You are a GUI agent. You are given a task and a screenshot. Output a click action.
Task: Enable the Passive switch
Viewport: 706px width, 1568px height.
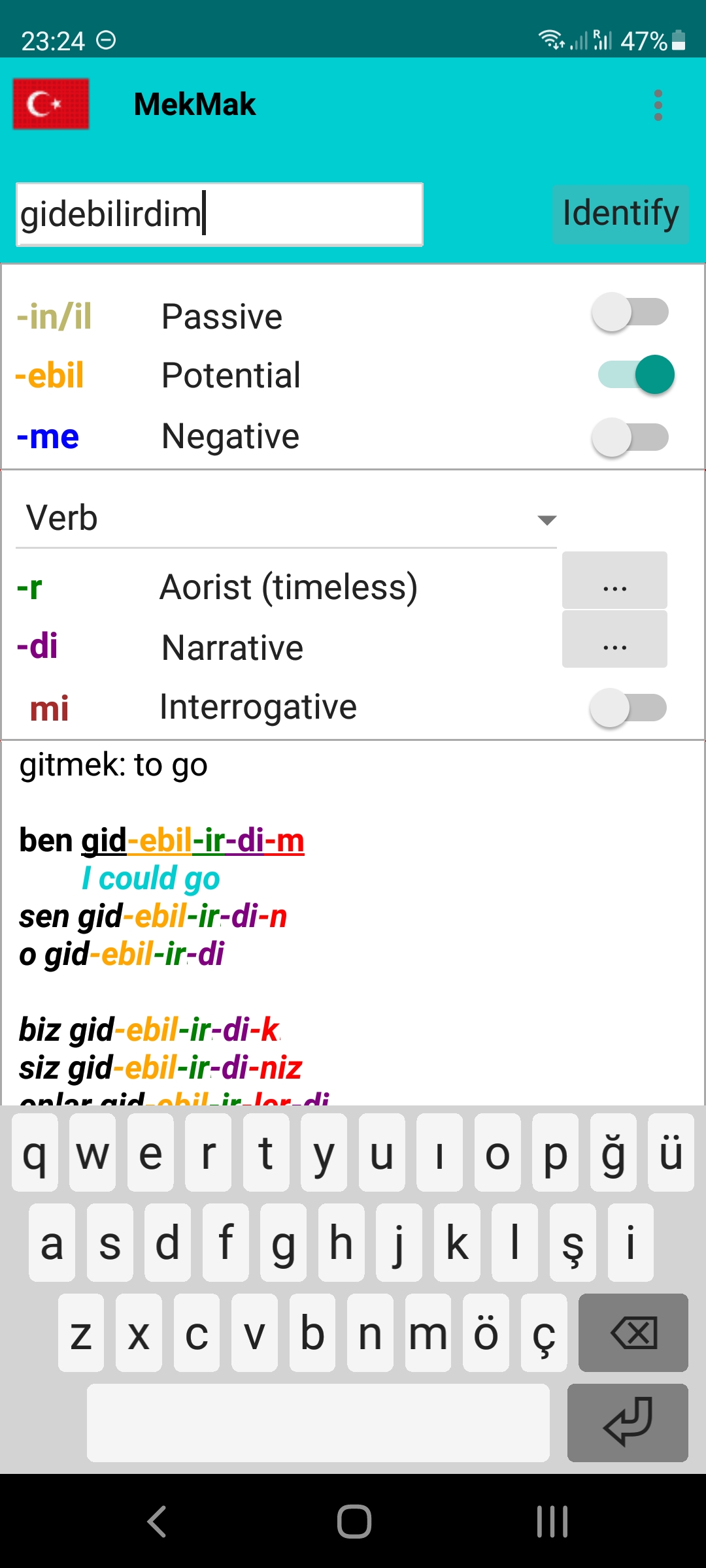(630, 312)
